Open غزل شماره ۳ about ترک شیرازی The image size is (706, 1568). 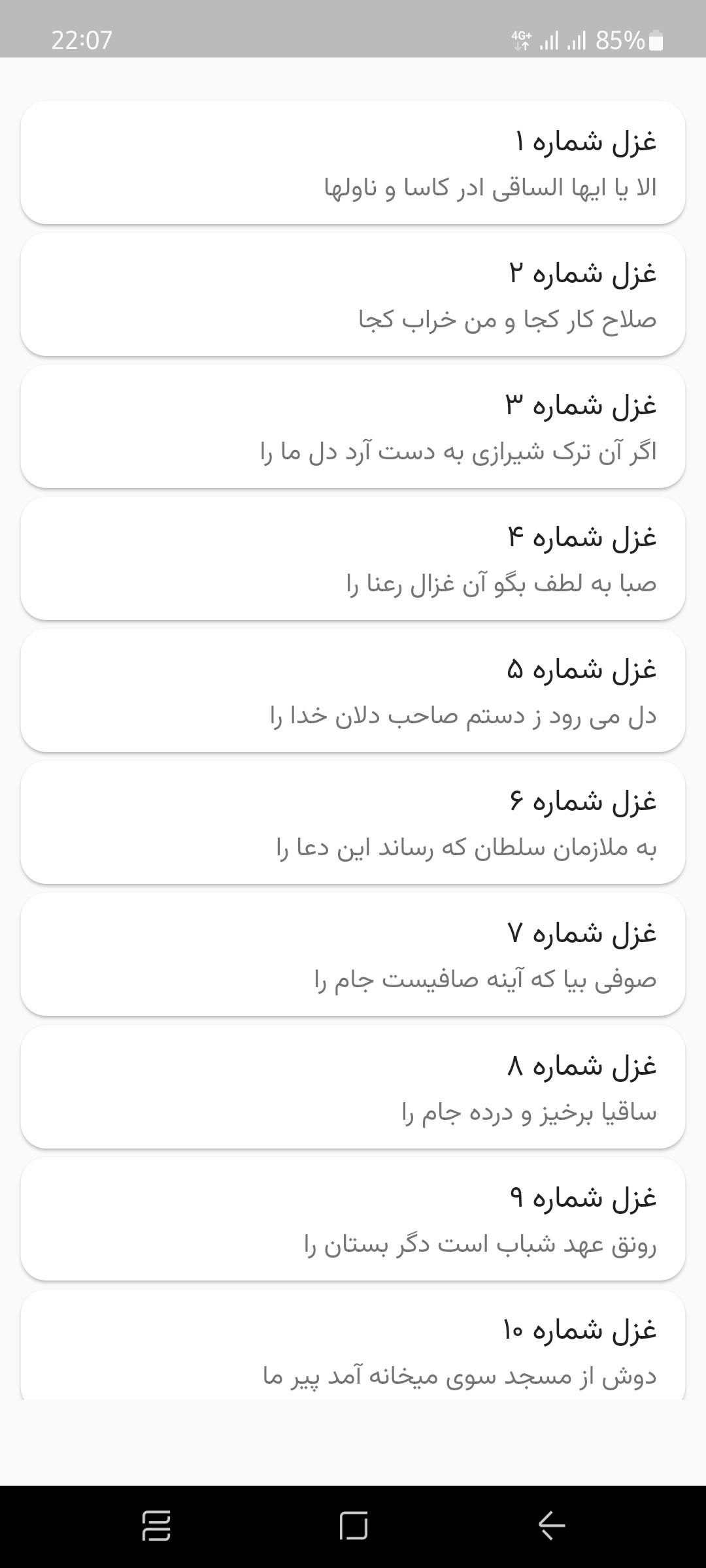pyautogui.click(x=353, y=427)
